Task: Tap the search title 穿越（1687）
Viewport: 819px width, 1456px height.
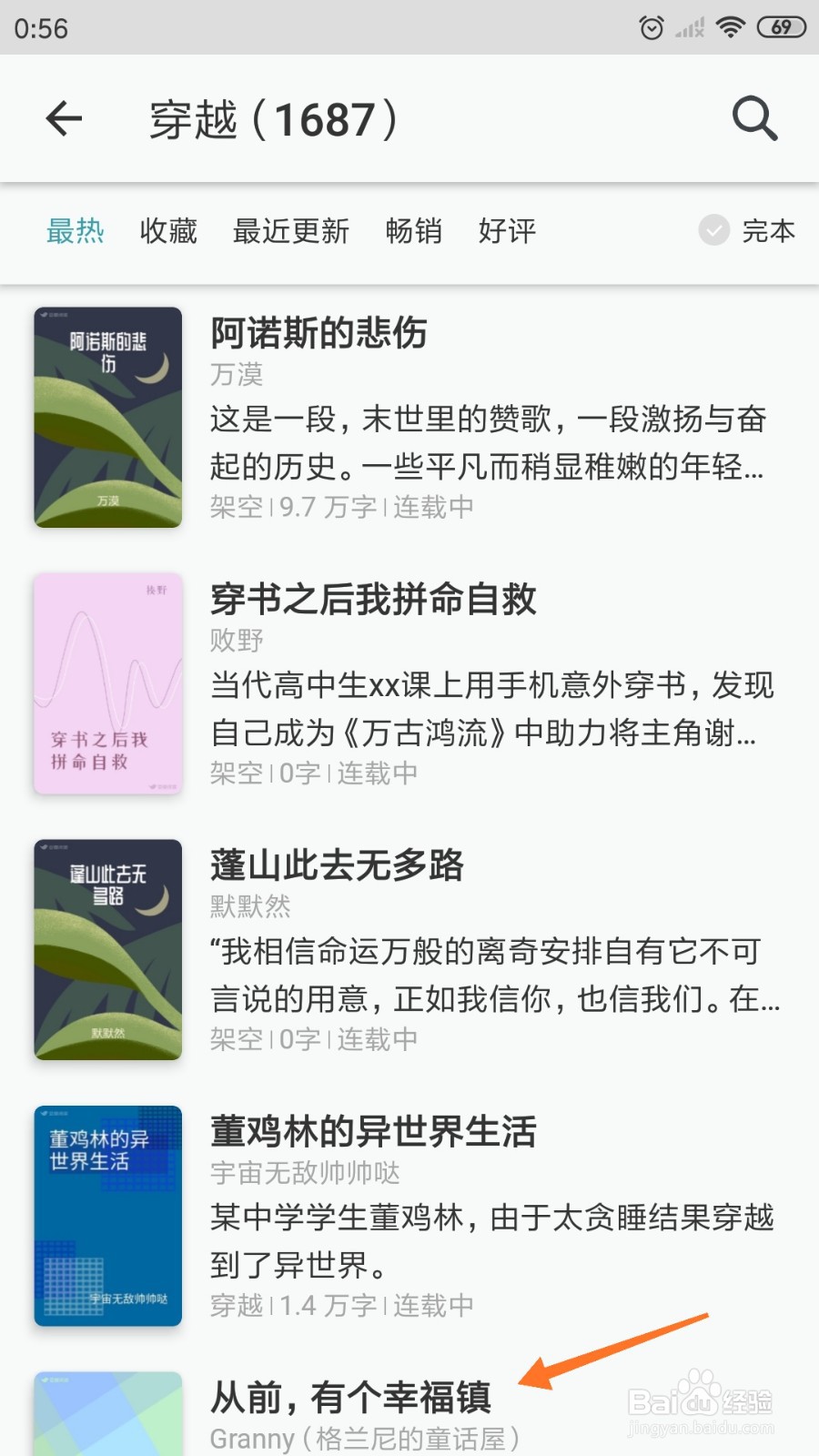Action: 271,119
